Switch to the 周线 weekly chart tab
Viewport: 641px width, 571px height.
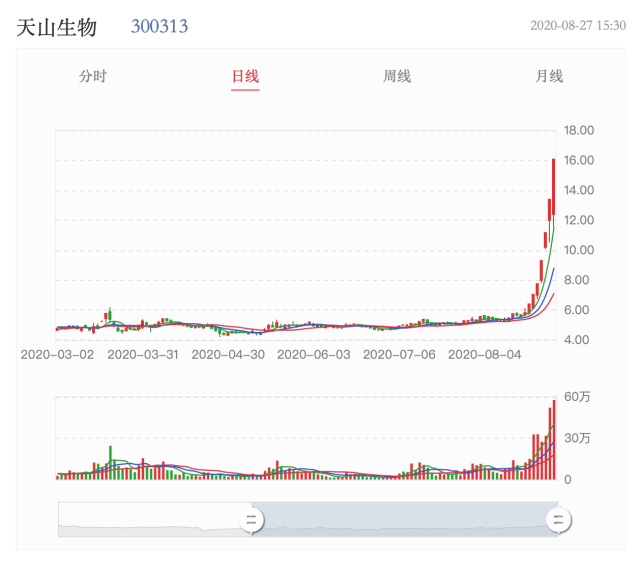click(397, 76)
